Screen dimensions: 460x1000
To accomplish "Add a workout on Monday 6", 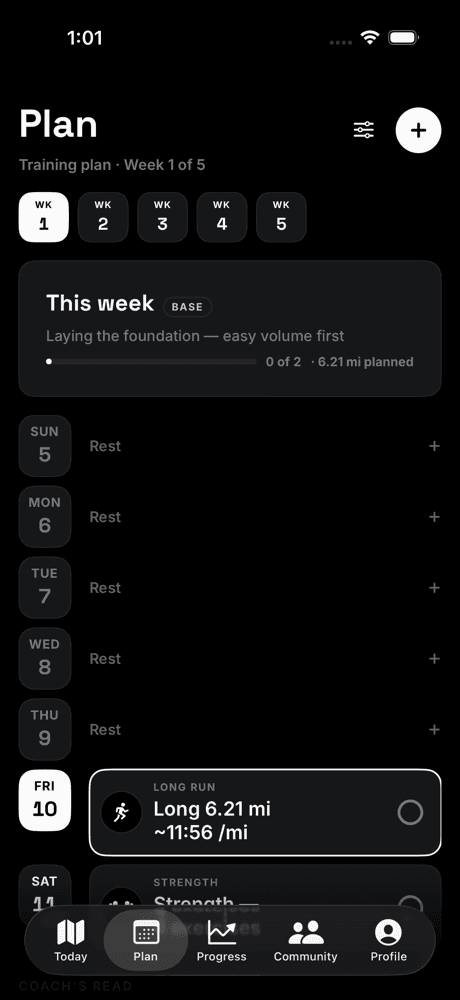I will click(434, 517).
